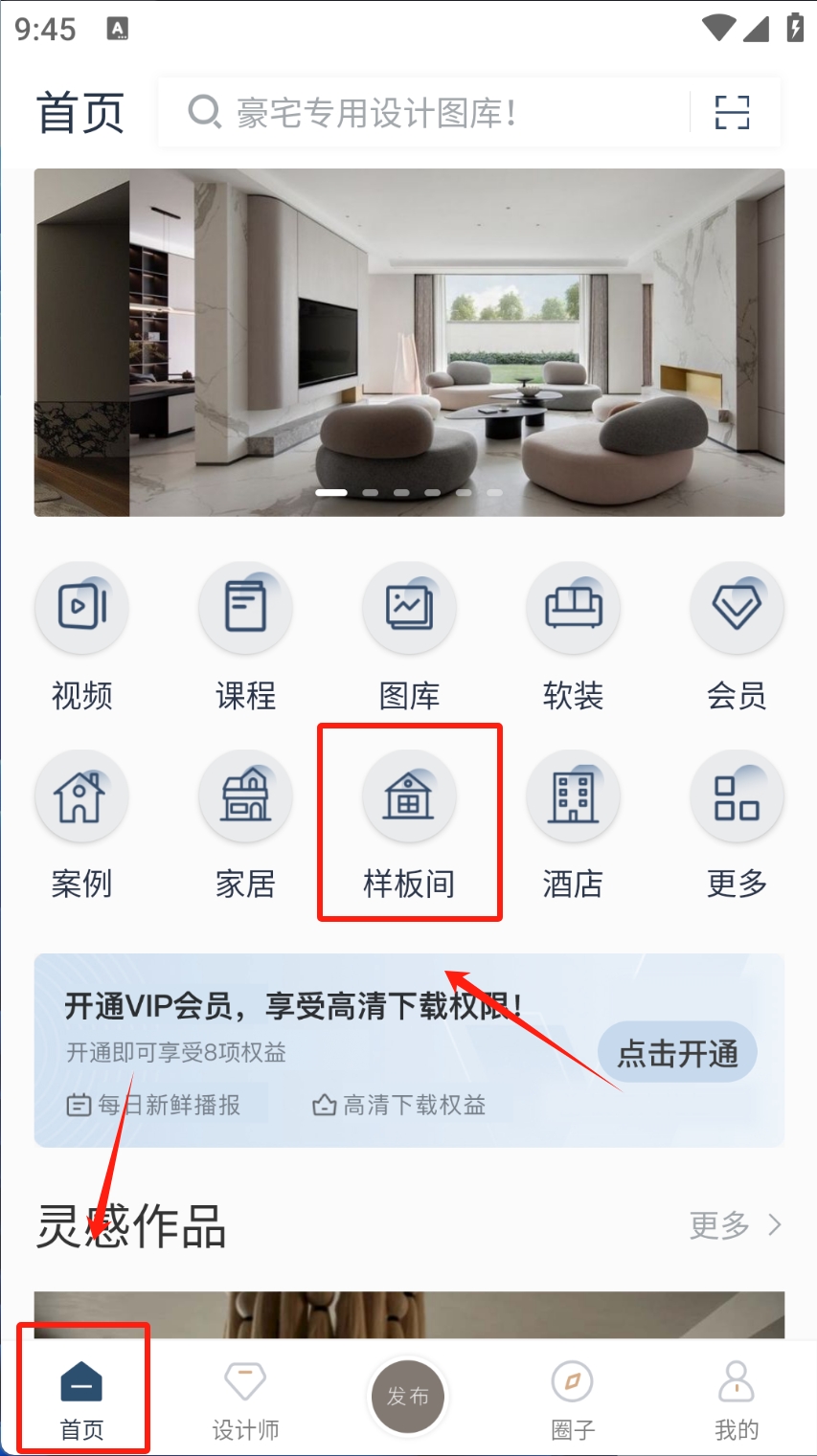Open the living room banner image
The height and width of the screenshot is (1456, 817).
pos(409,342)
